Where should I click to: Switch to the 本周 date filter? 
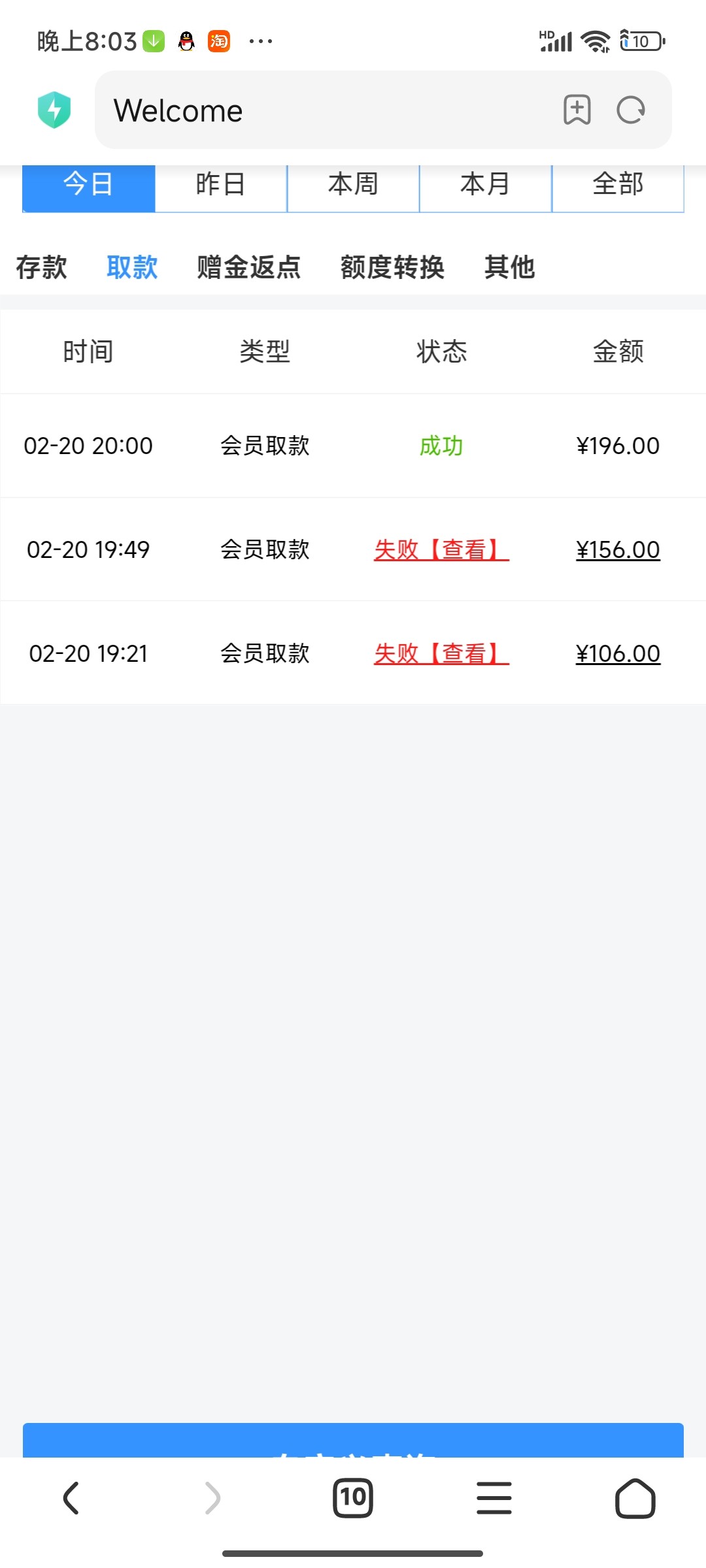pyautogui.click(x=353, y=185)
